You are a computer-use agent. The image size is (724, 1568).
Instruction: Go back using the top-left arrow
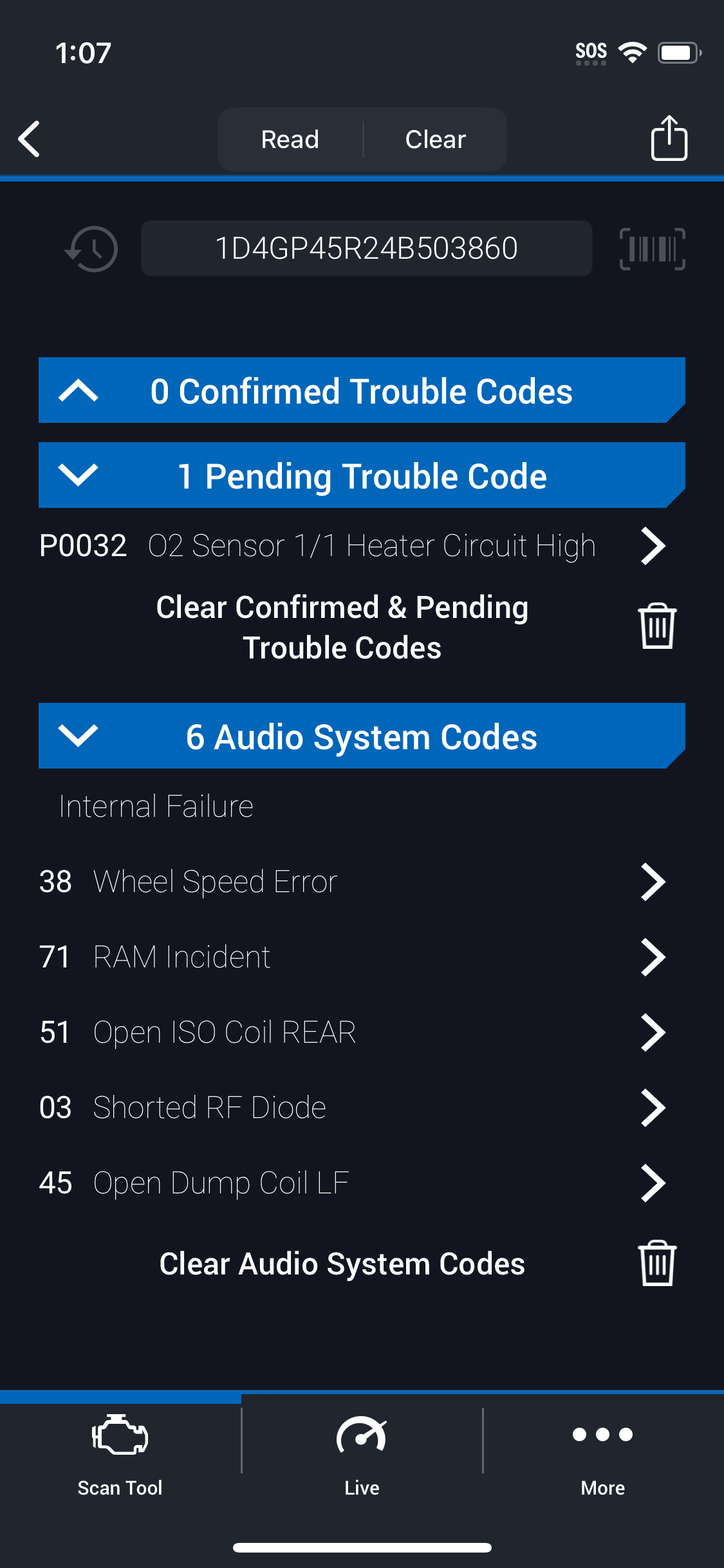click(30, 138)
